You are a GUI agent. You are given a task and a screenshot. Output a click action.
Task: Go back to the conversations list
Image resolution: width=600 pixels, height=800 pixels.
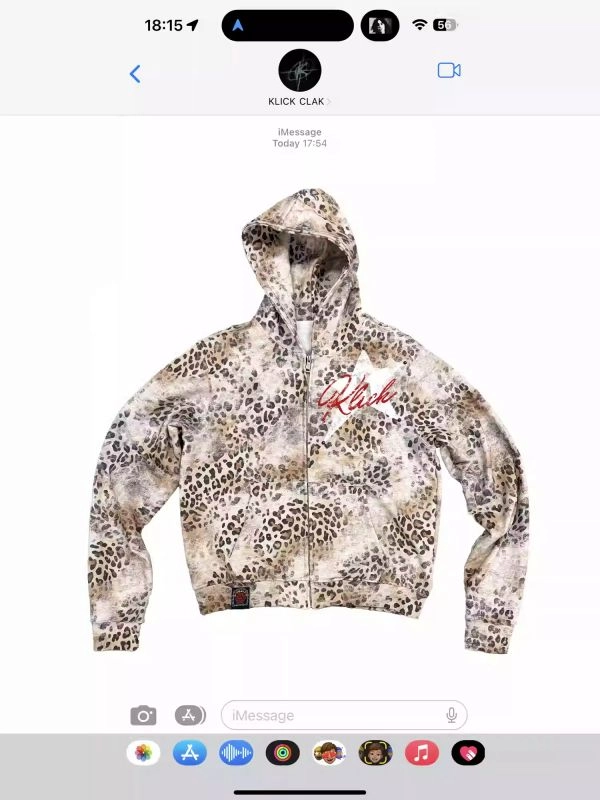point(135,73)
